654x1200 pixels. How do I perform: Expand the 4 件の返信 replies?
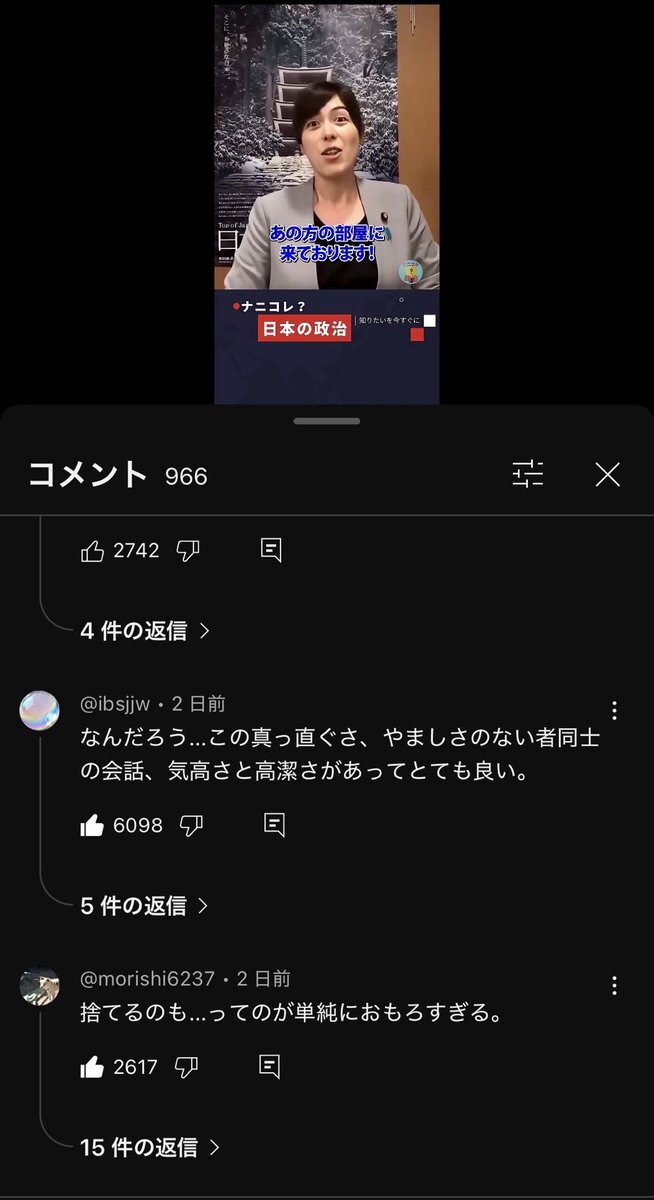pos(145,631)
